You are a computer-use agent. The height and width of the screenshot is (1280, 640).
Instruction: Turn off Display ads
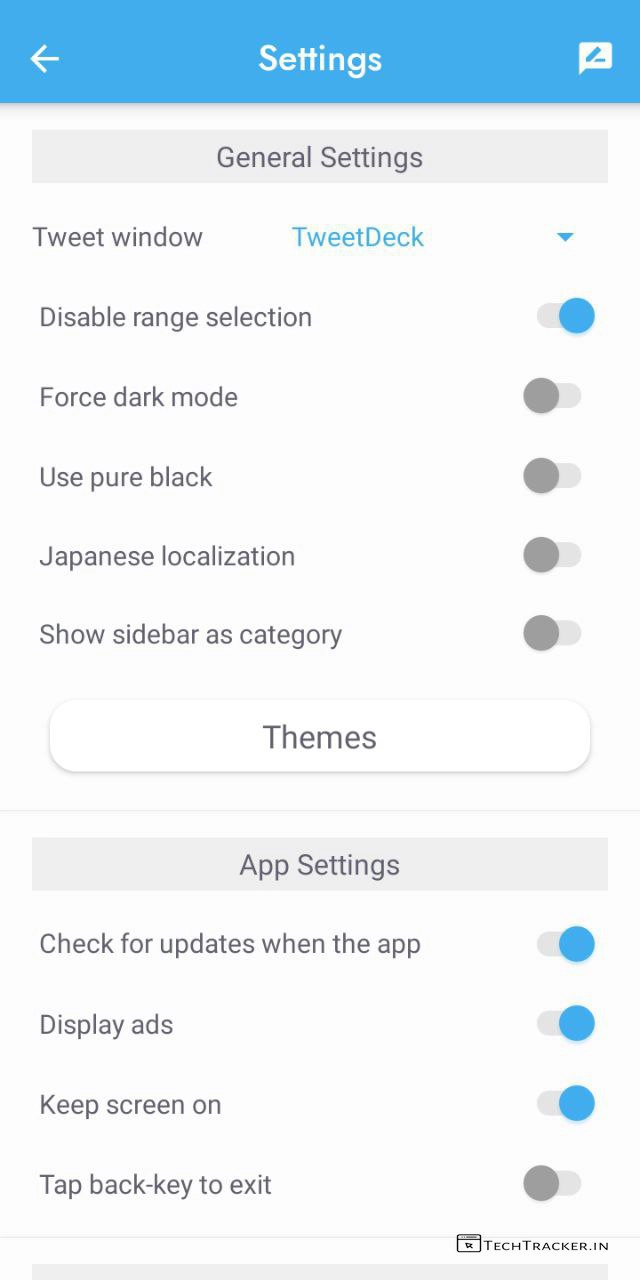pos(565,1024)
